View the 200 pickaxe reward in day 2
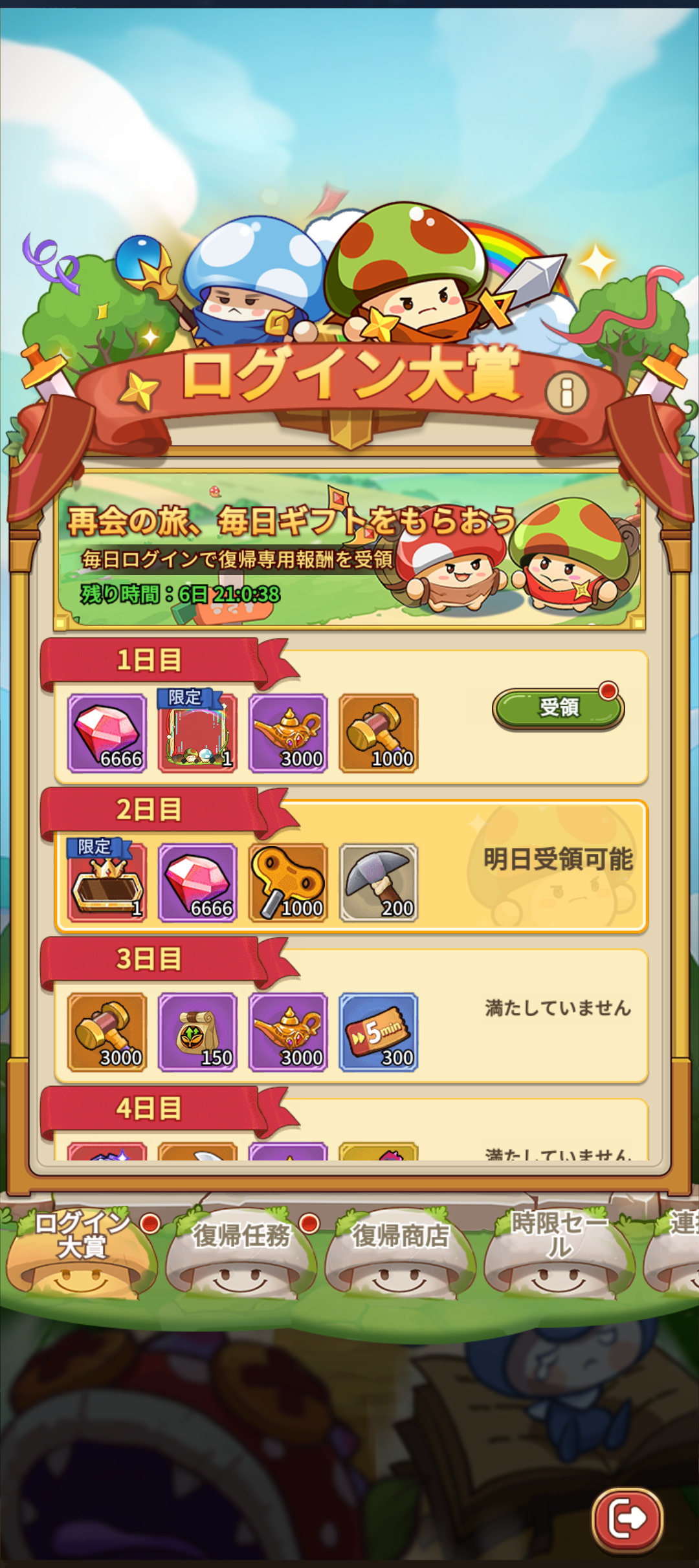The height and width of the screenshot is (1568, 699). 379,882
